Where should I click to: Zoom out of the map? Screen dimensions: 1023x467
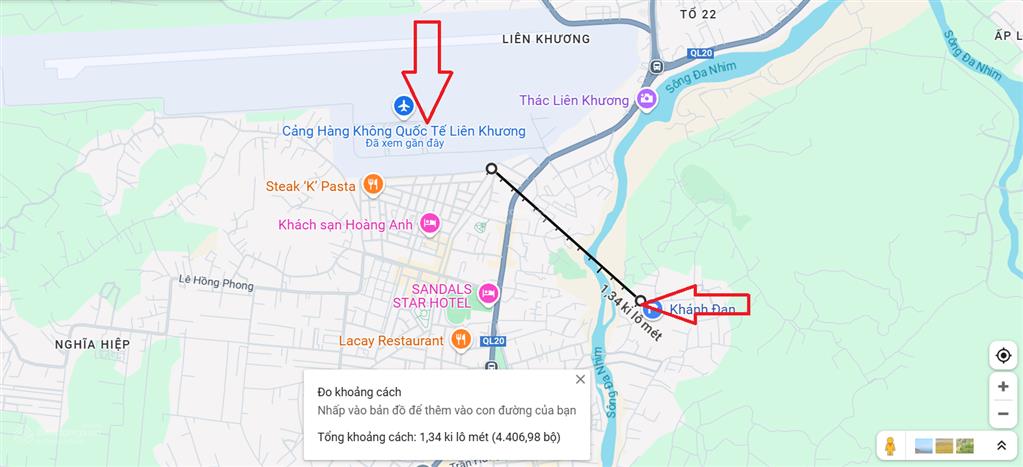[1002, 412]
